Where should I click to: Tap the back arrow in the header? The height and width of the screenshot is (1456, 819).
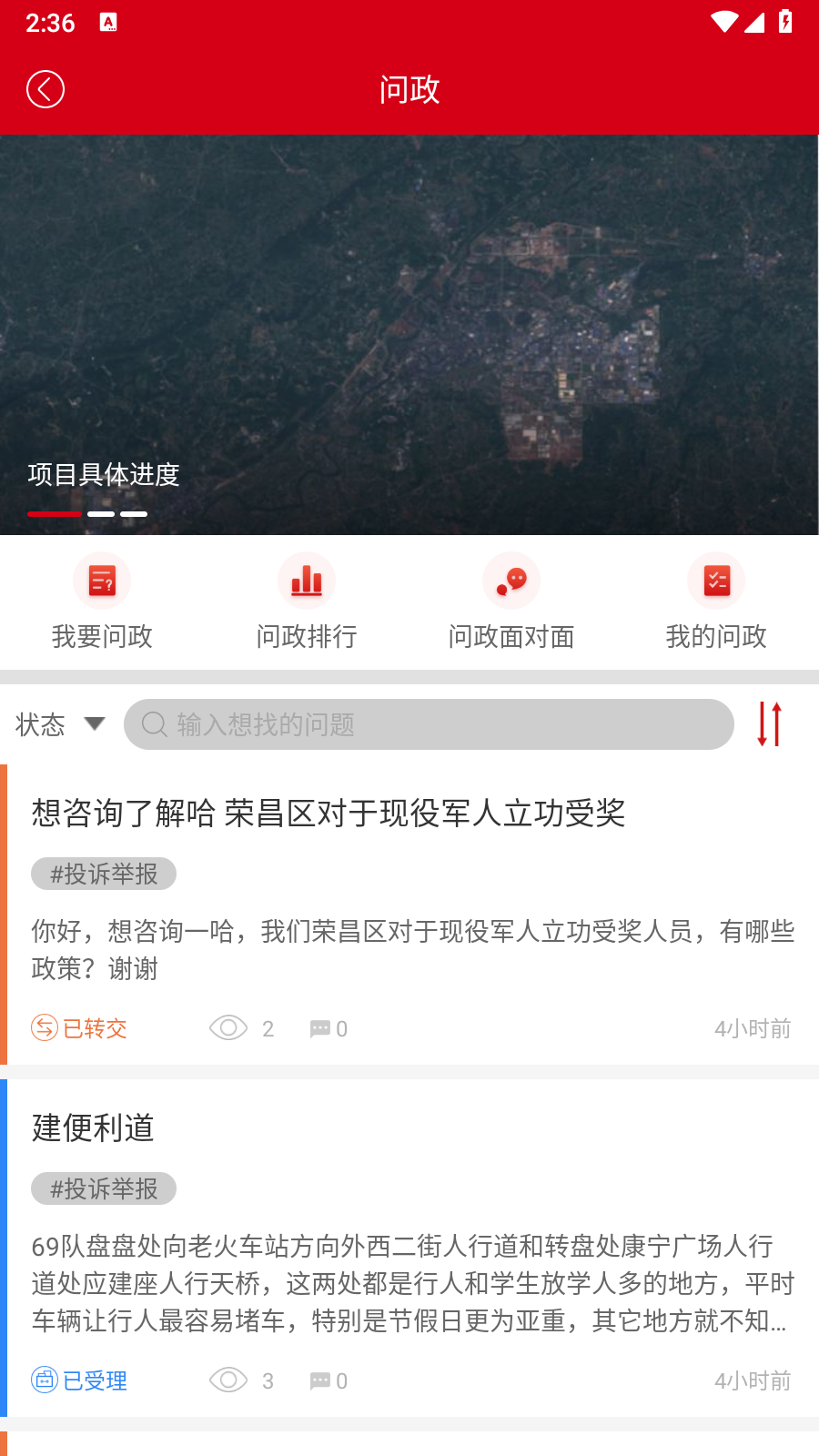point(45,88)
